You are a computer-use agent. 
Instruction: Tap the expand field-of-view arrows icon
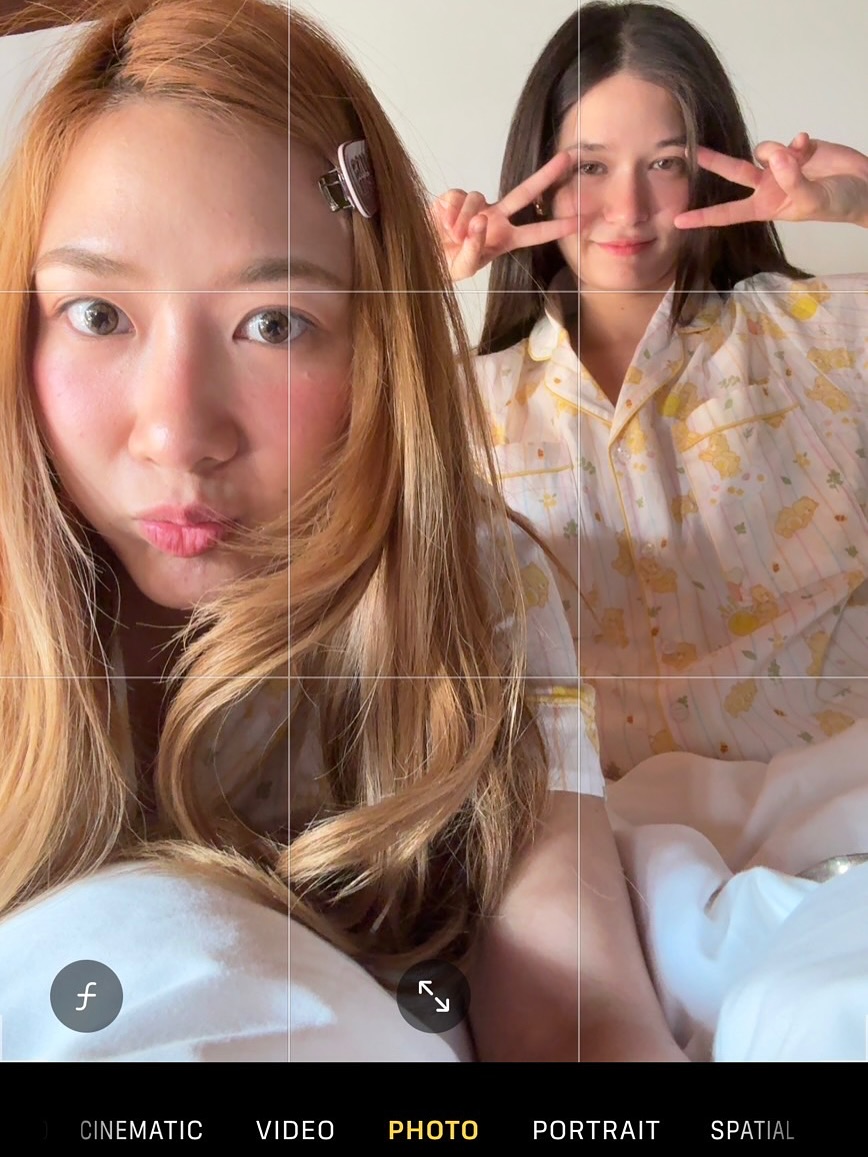(x=433, y=996)
